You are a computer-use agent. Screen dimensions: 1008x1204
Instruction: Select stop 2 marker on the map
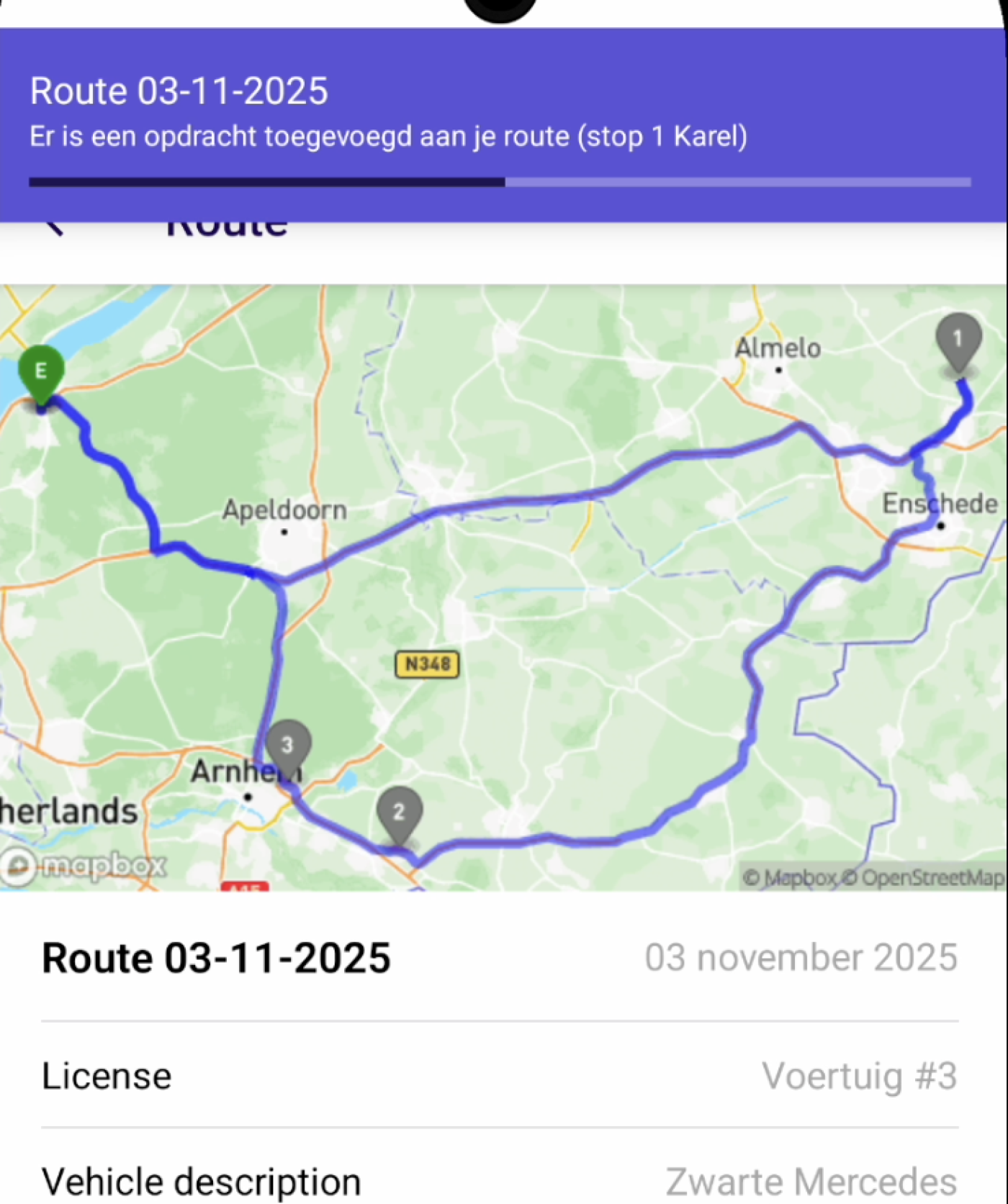(399, 814)
